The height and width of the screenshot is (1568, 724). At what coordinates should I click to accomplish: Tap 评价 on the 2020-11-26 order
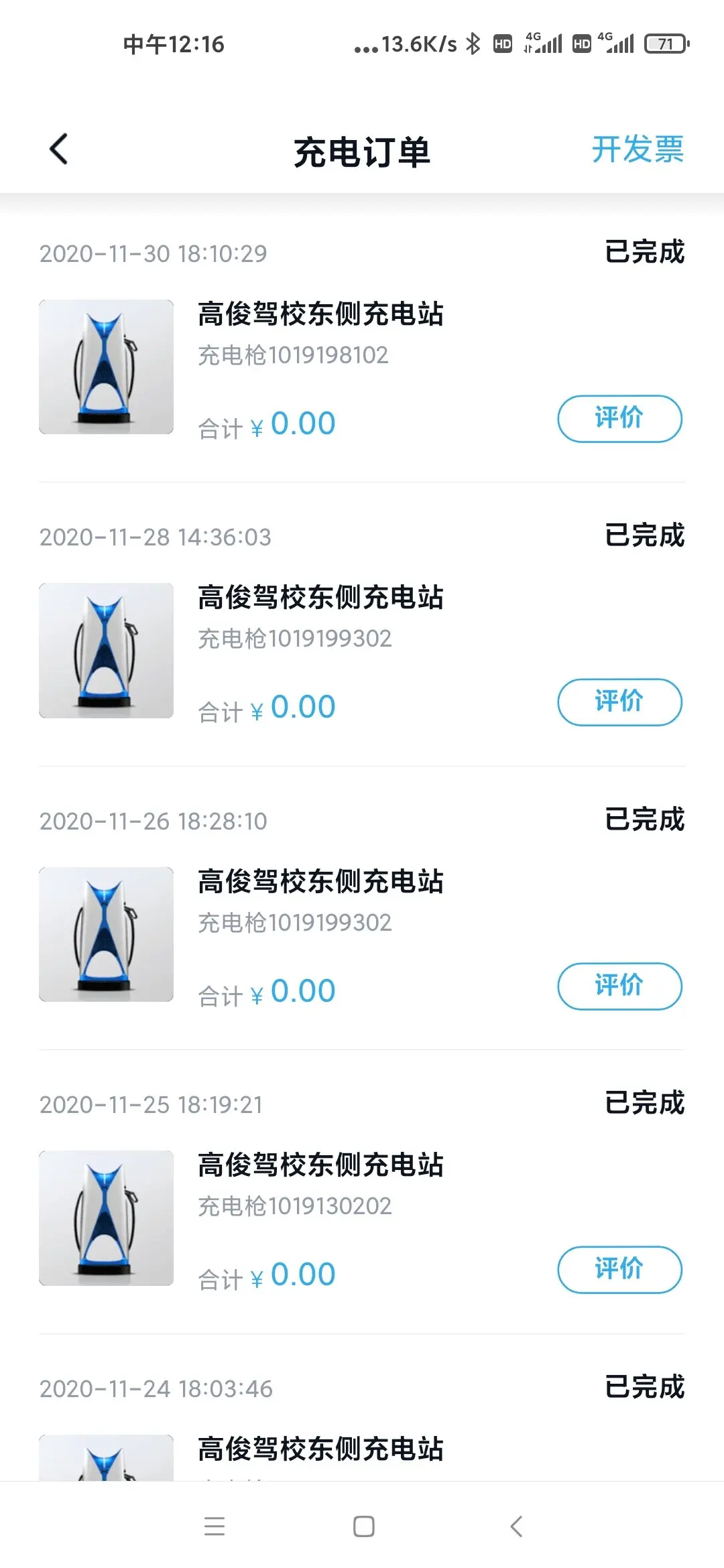click(619, 986)
